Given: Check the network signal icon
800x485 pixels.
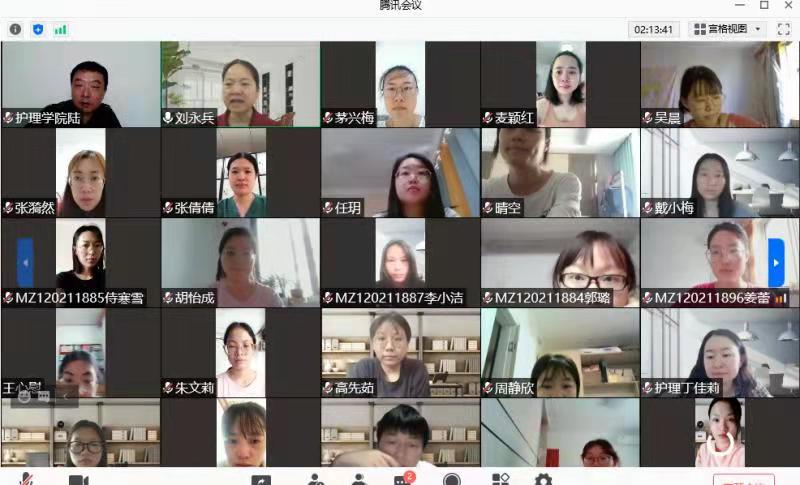Looking at the screenshot, I should click(61, 29).
